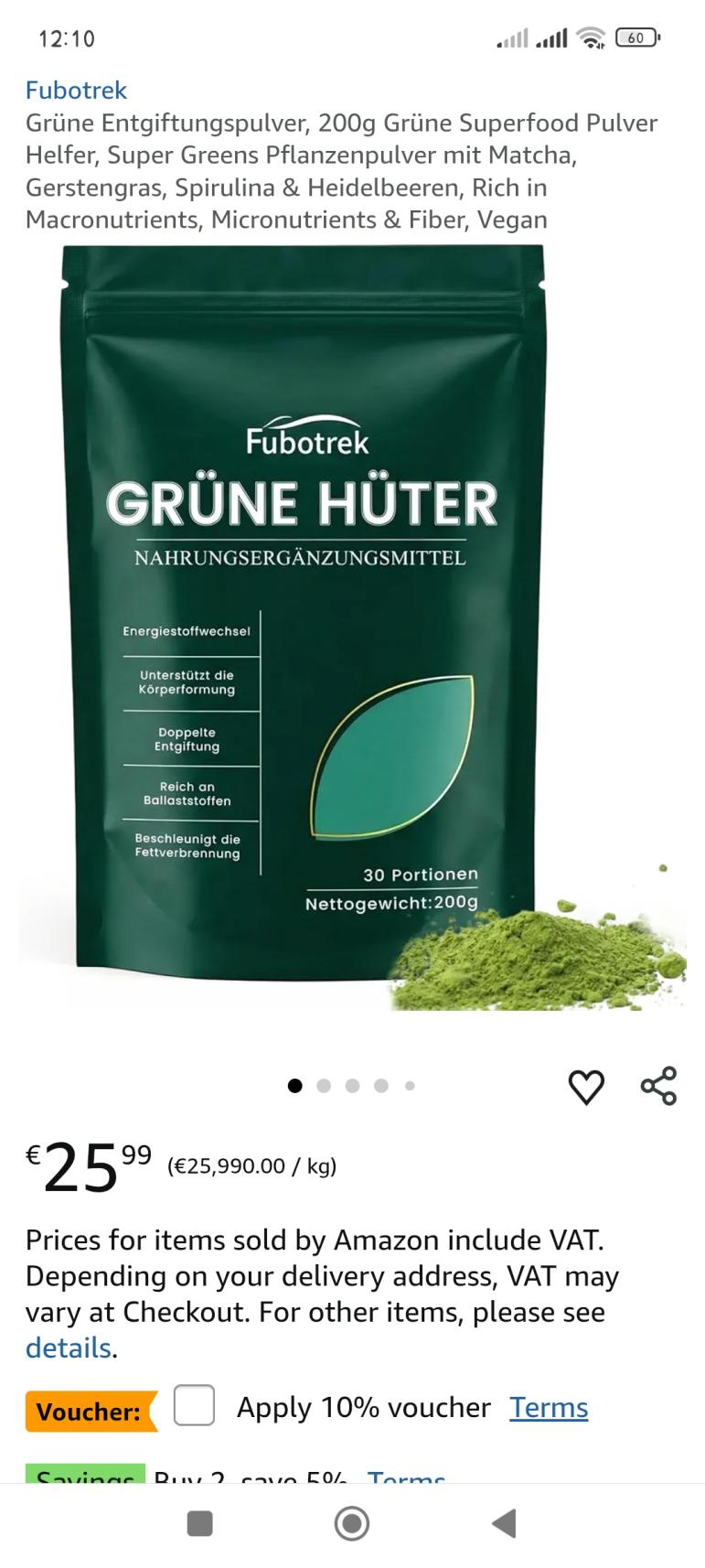Open the VAT details link
The image size is (705, 1568).
tap(69, 1348)
